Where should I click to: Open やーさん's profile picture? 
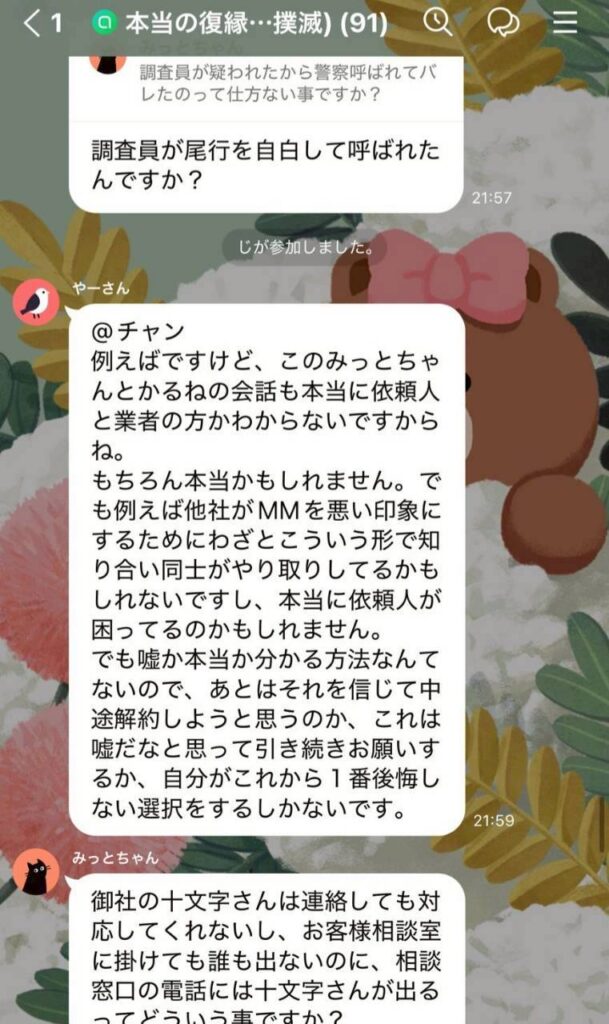[38, 301]
